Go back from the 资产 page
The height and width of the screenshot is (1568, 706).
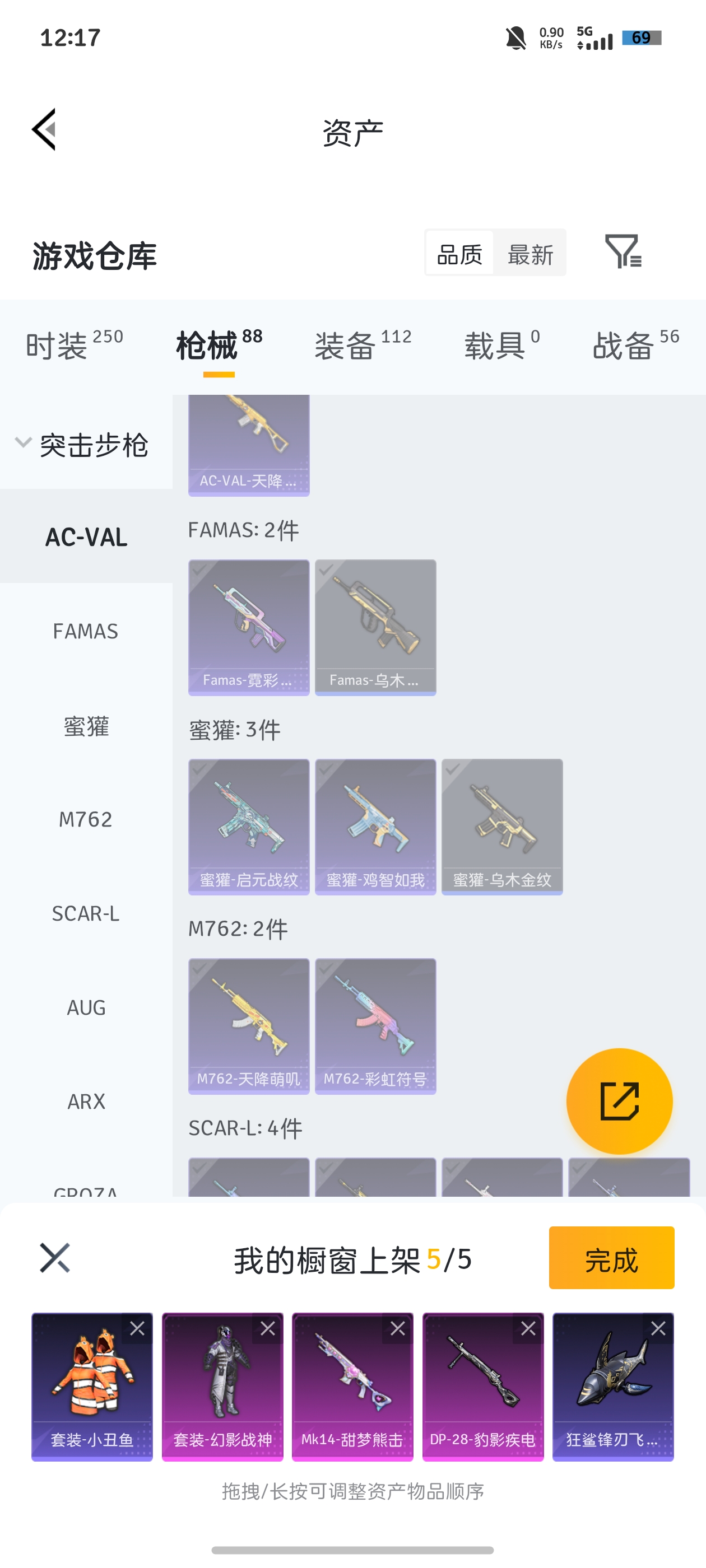44,130
